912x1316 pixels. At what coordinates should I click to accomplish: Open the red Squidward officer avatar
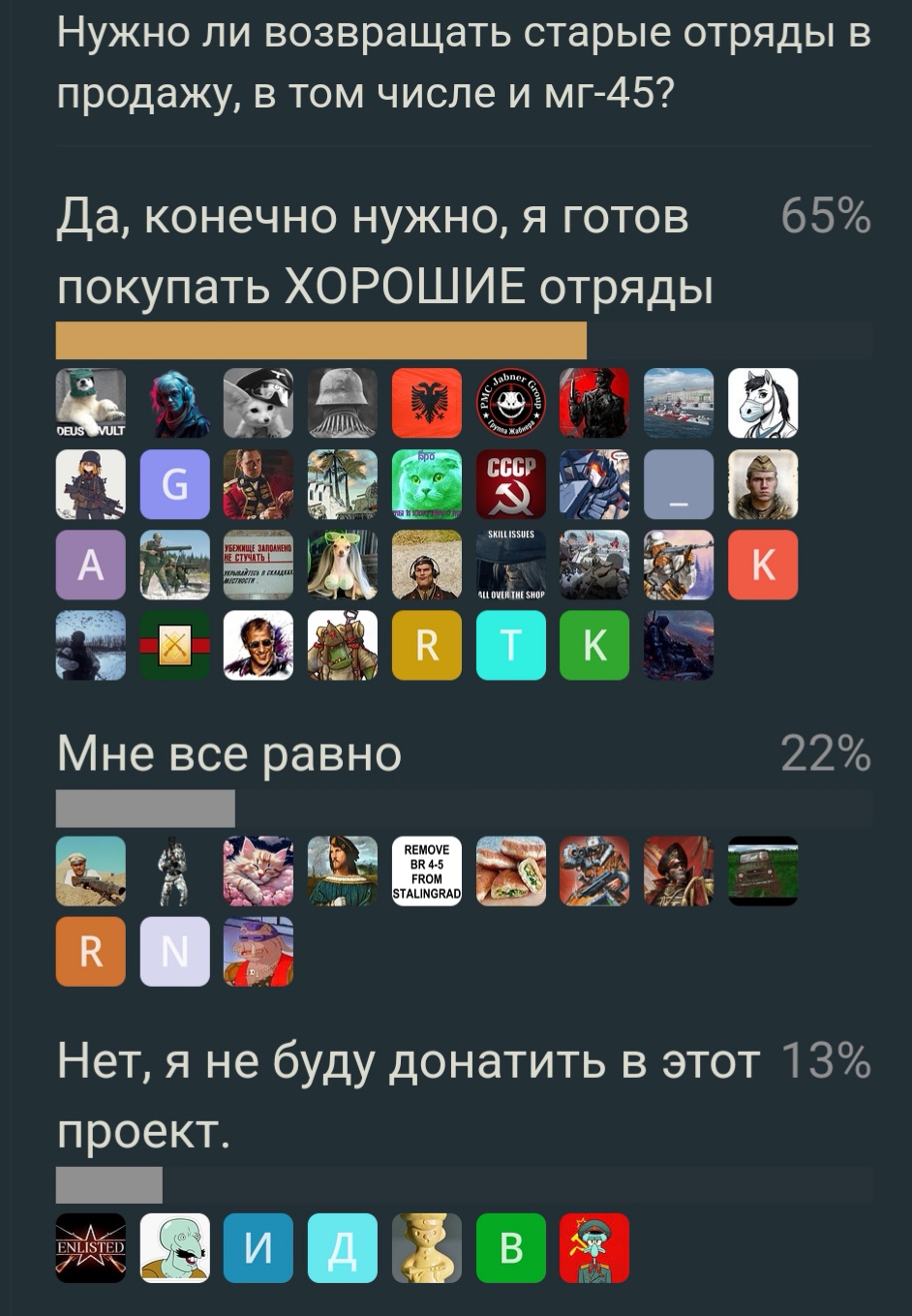594,1247
